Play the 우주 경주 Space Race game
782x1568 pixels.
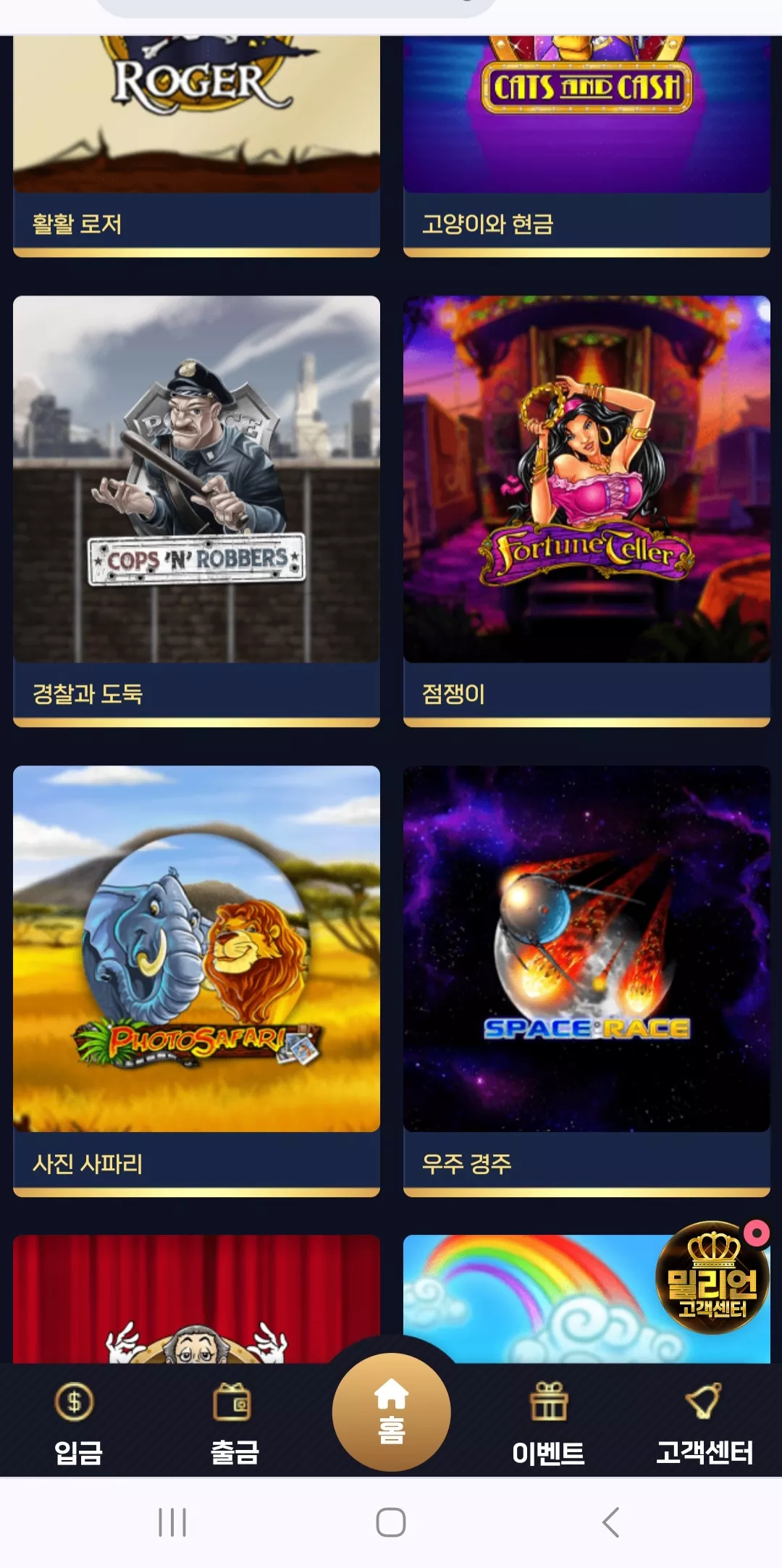586,981
